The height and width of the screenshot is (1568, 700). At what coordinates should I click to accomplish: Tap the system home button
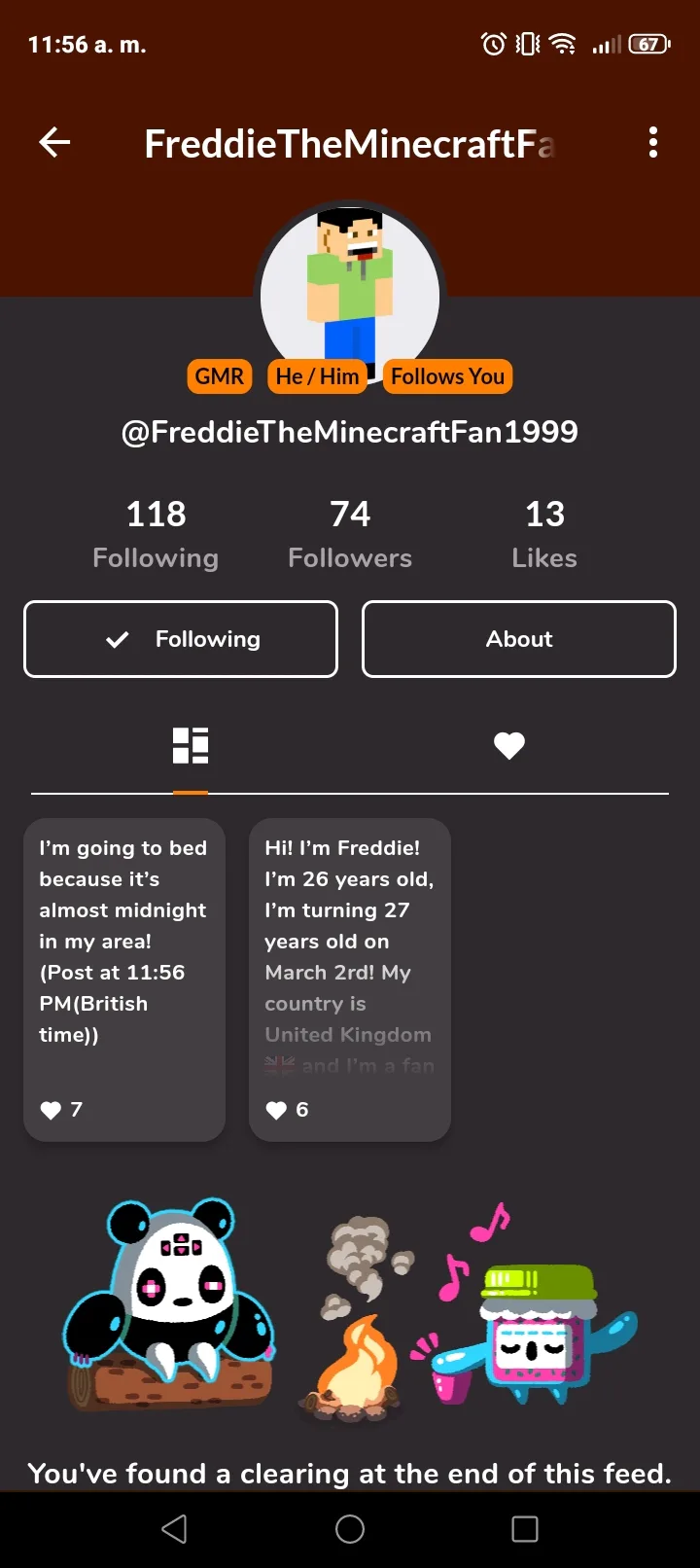[x=350, y=1529]
